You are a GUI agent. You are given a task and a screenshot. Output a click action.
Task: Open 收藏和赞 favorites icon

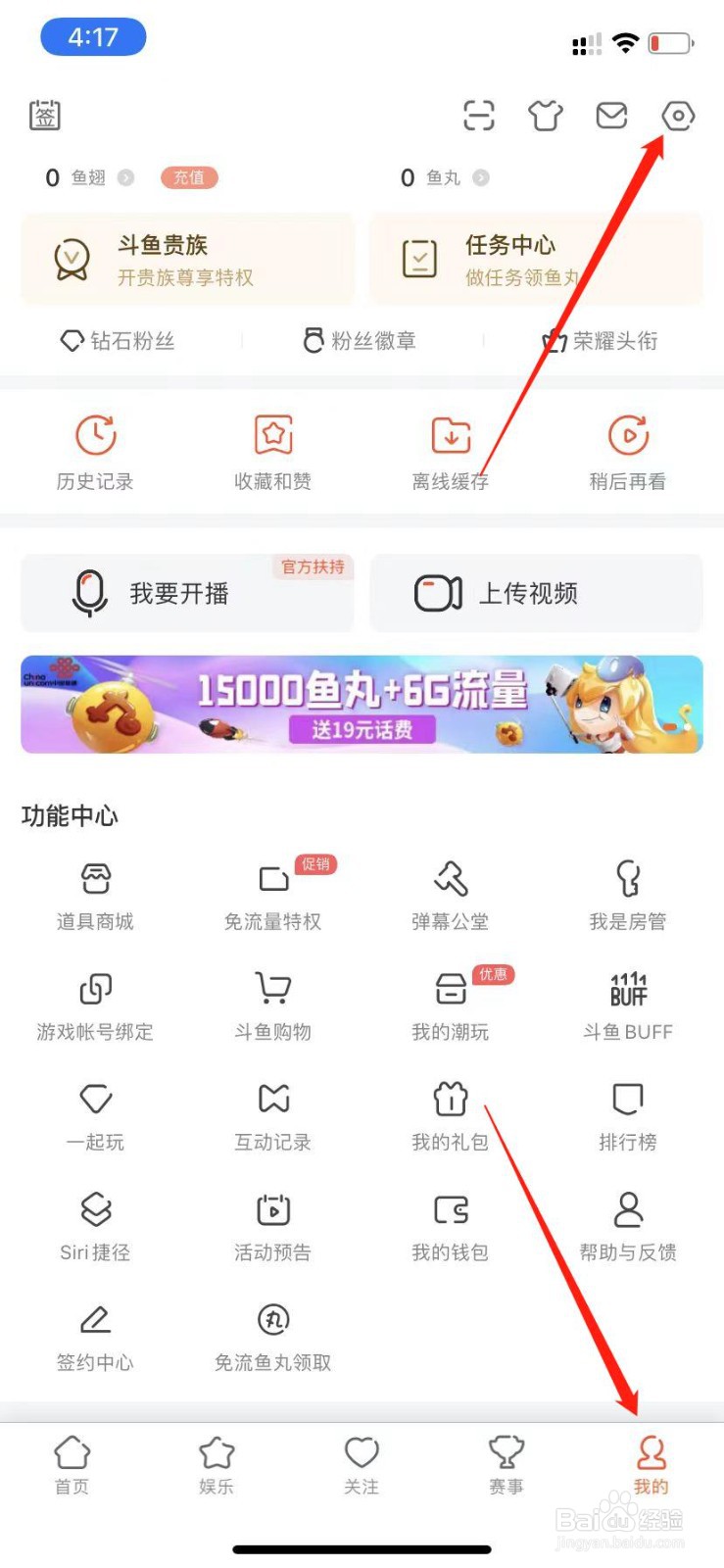(x=272, y=435)
